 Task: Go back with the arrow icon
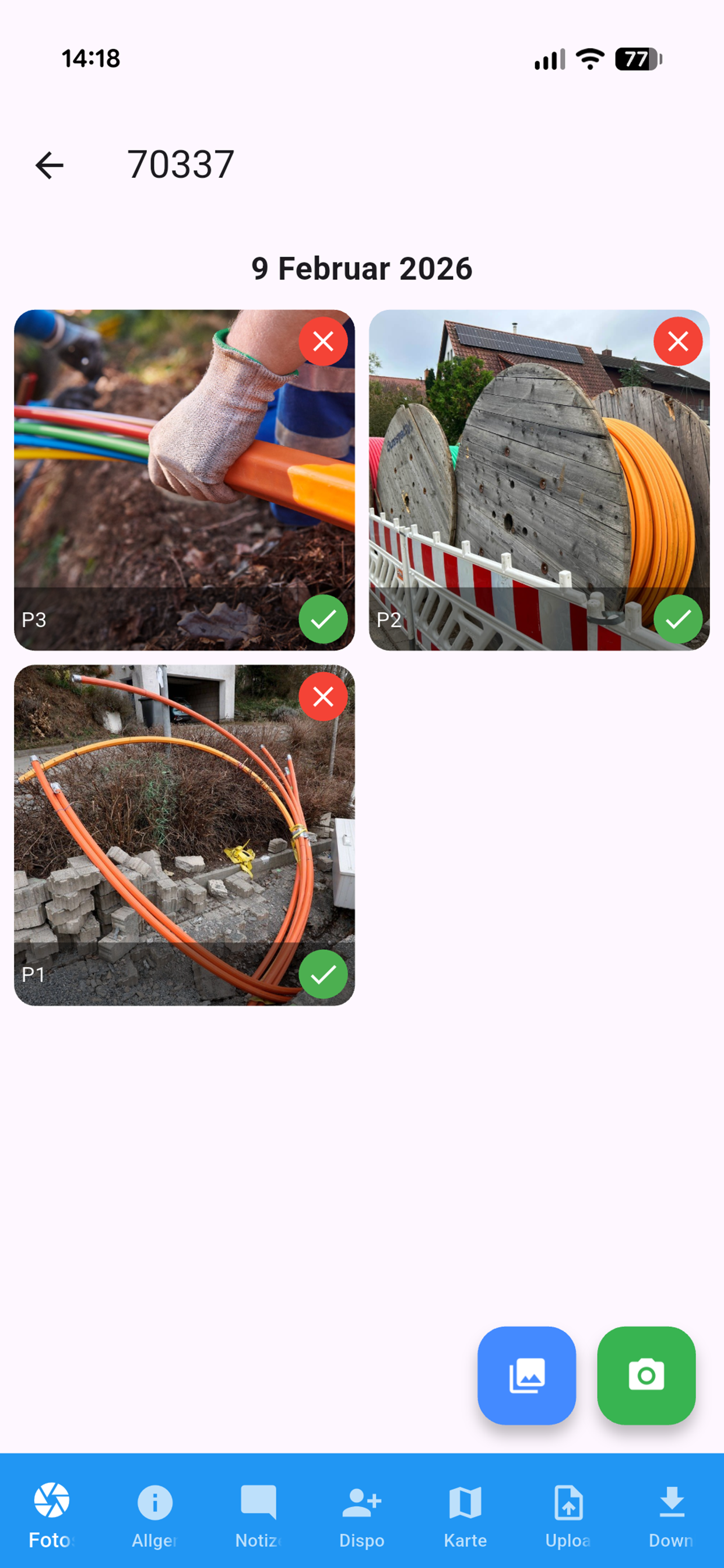tap(50, 165)
